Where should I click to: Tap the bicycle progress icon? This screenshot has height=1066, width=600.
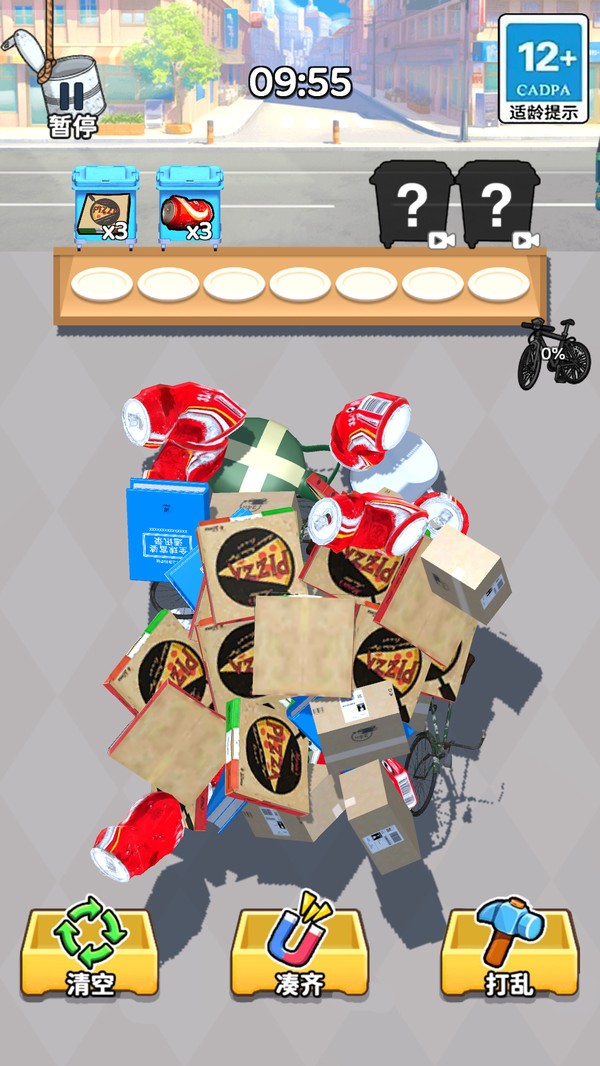[x=553, y=353]
